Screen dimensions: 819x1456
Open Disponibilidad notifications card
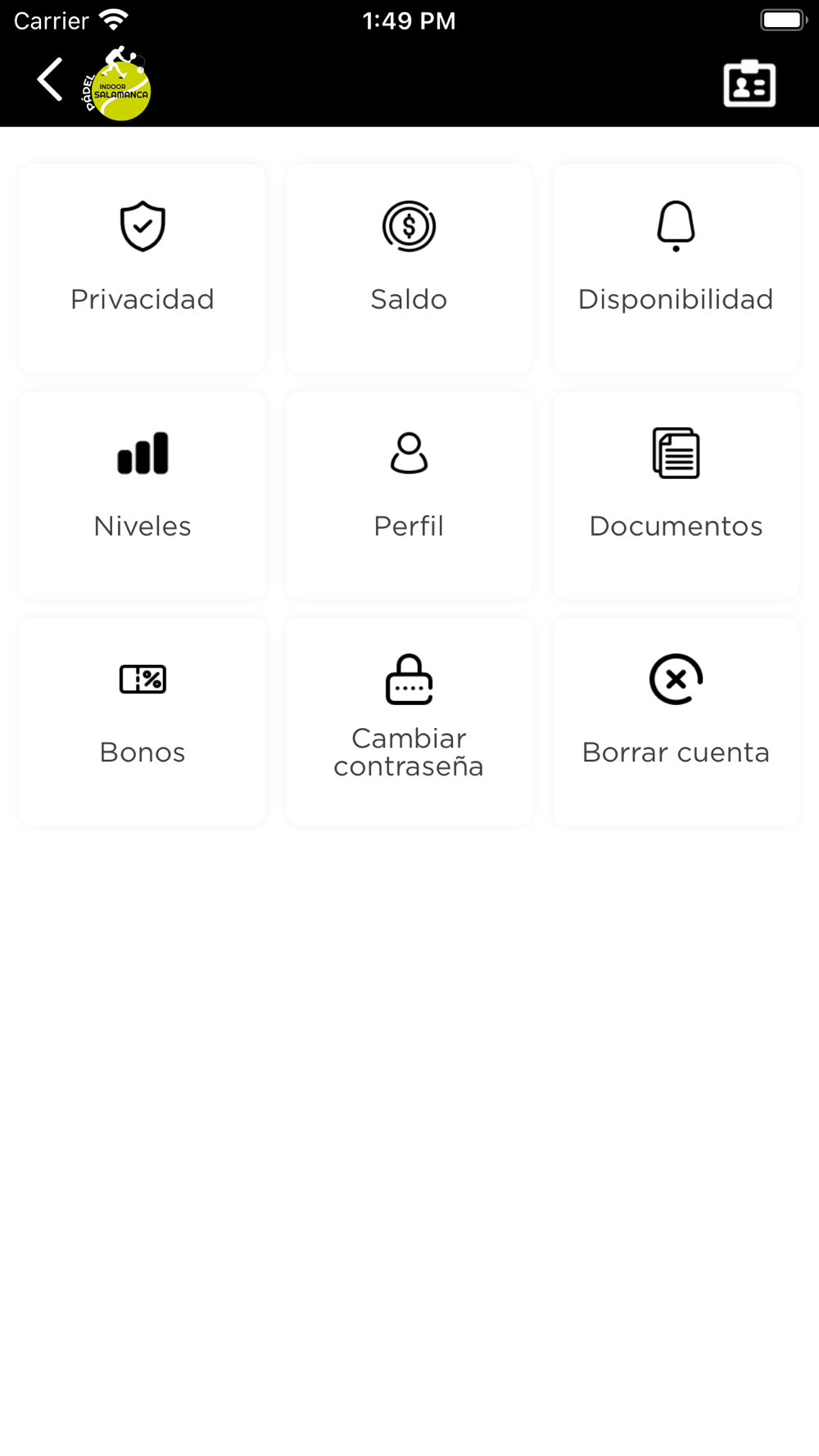click(676, 269)
